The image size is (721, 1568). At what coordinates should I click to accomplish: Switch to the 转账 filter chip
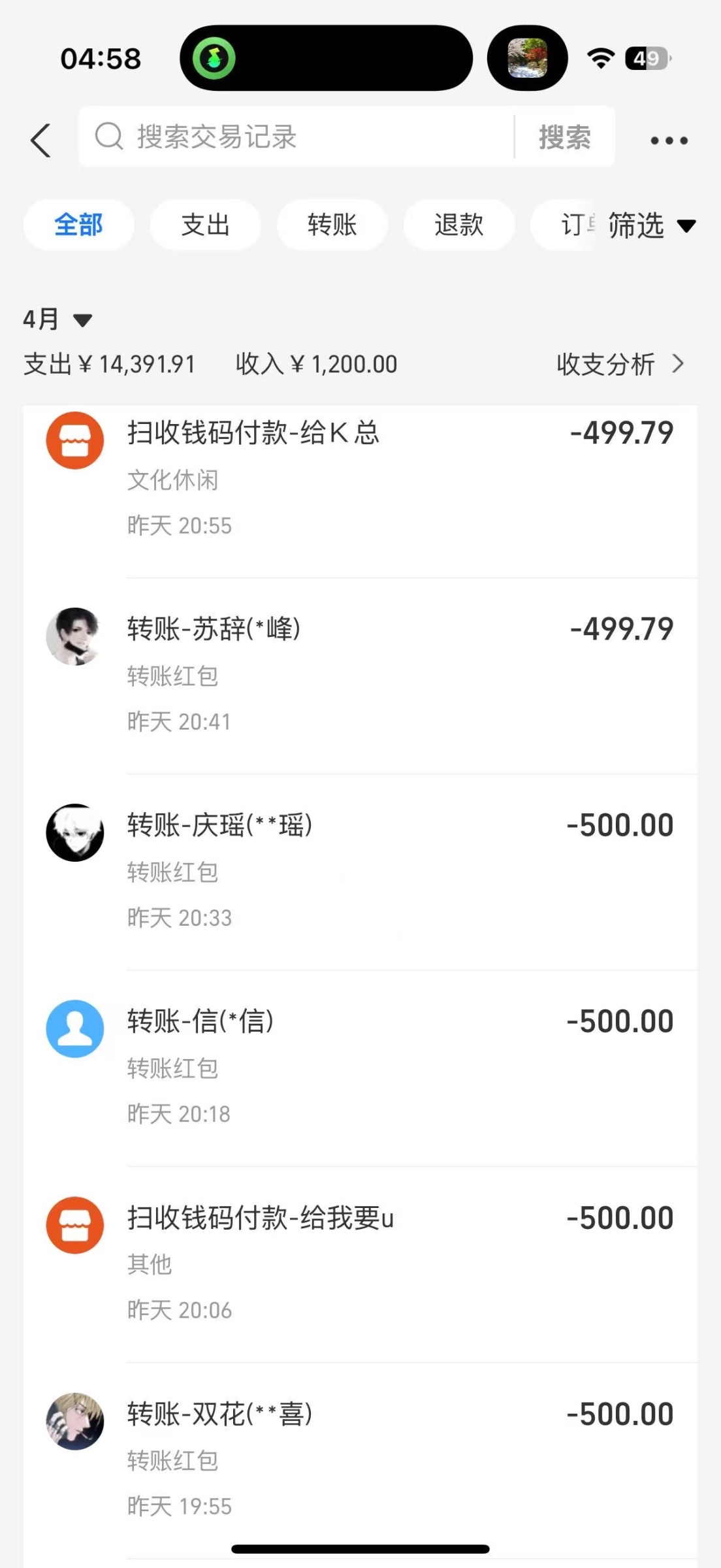click(332, 225)
